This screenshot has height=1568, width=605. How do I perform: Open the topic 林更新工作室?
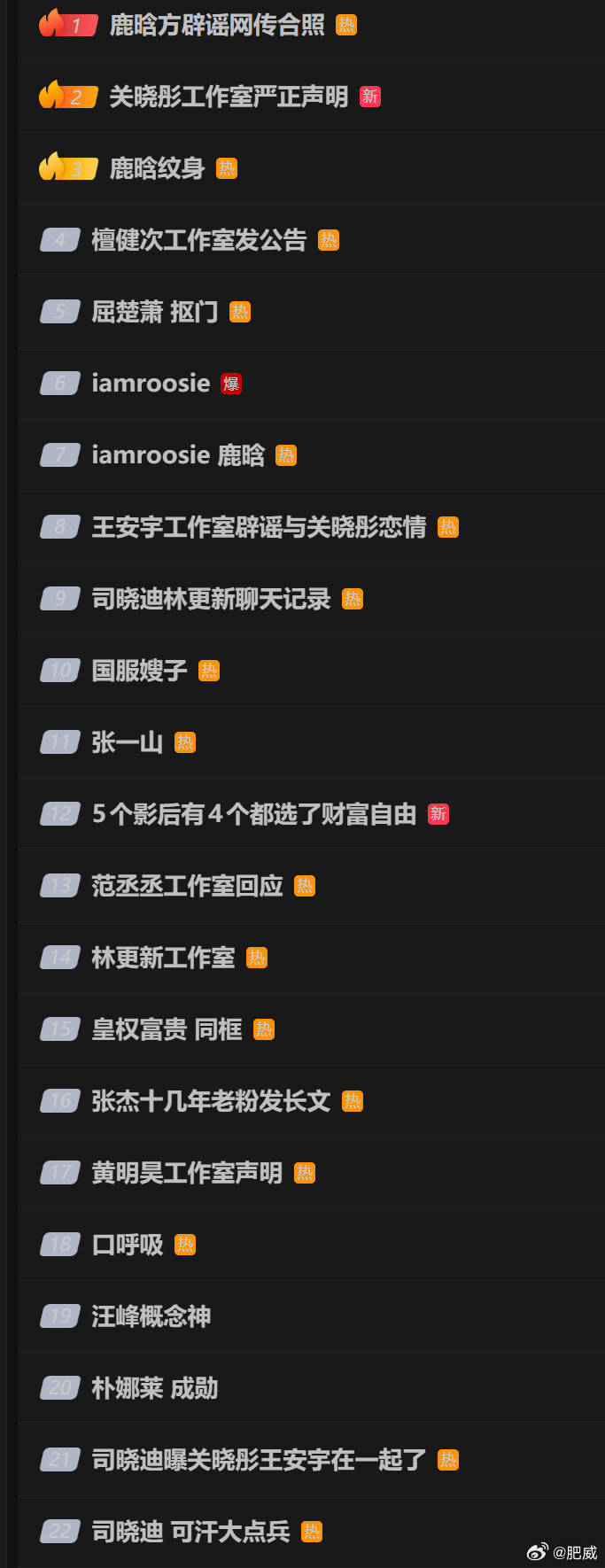coord(163,958)
